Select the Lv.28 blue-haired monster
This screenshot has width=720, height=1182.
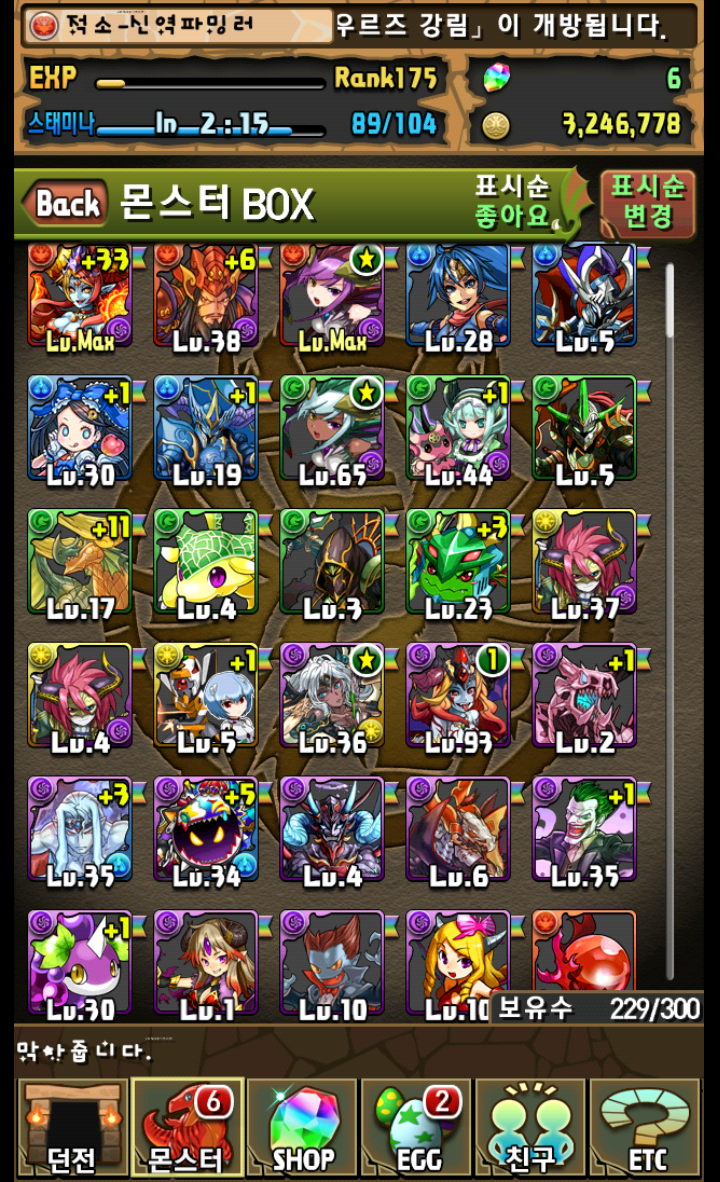point(458,296)
